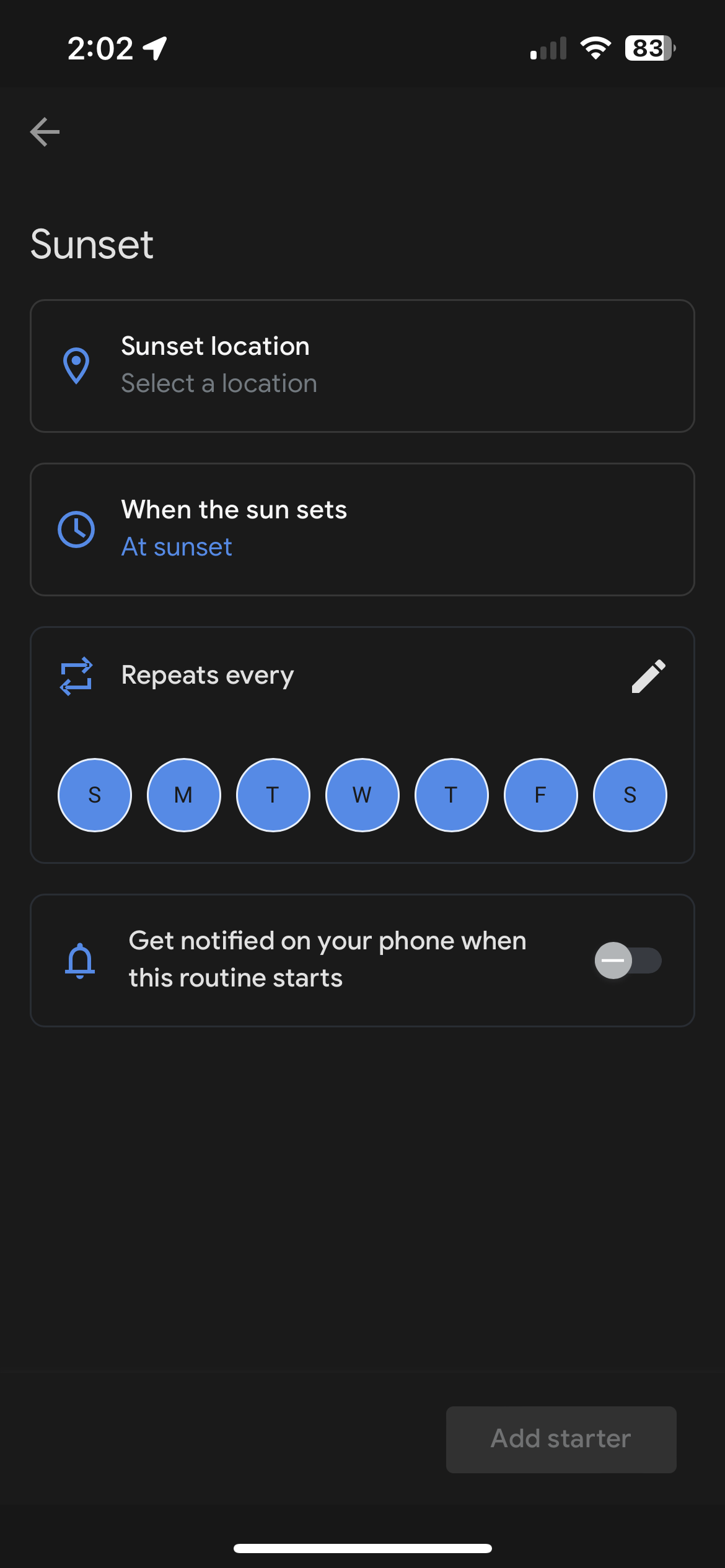Open Sunset location to select a location

click(362, 365)
